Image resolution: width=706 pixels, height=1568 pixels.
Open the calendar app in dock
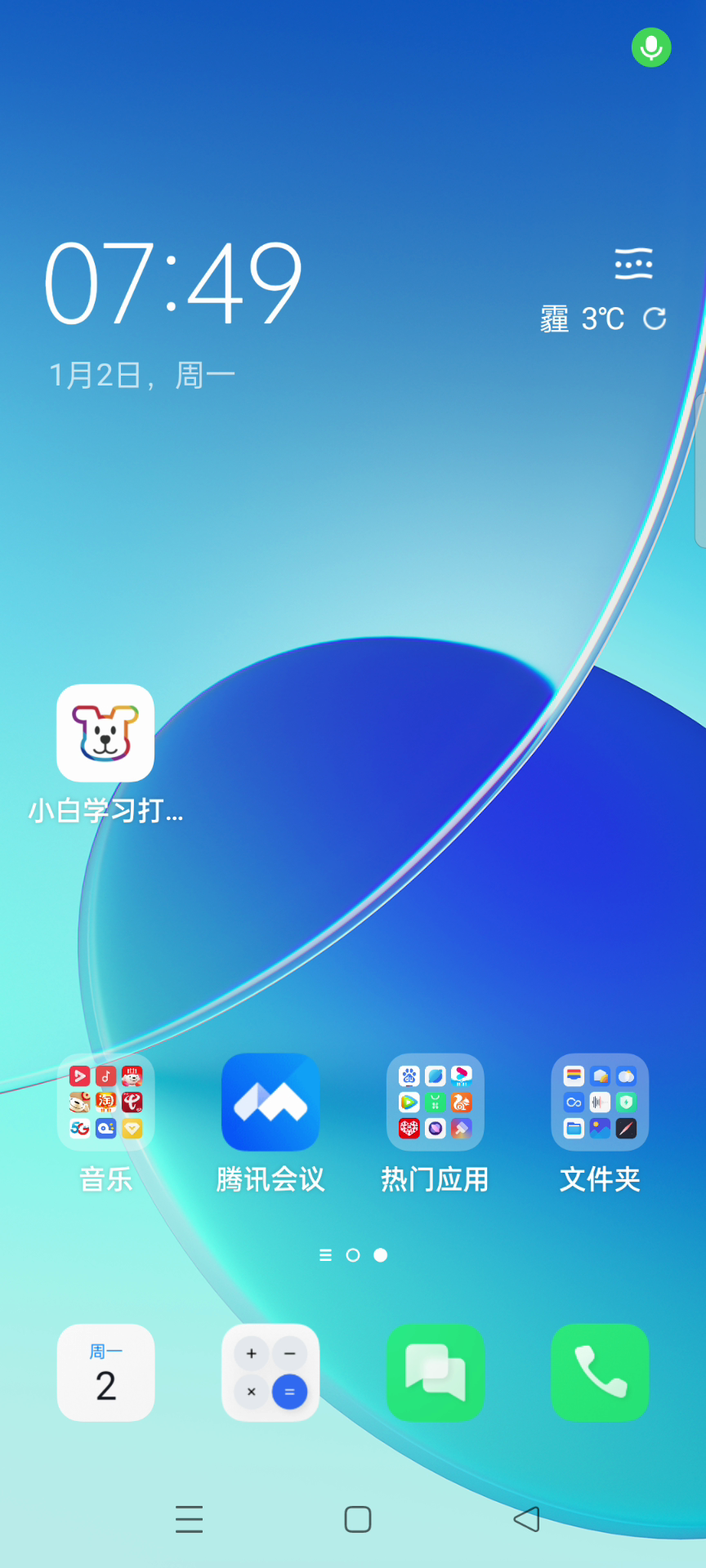(105, 1372)
